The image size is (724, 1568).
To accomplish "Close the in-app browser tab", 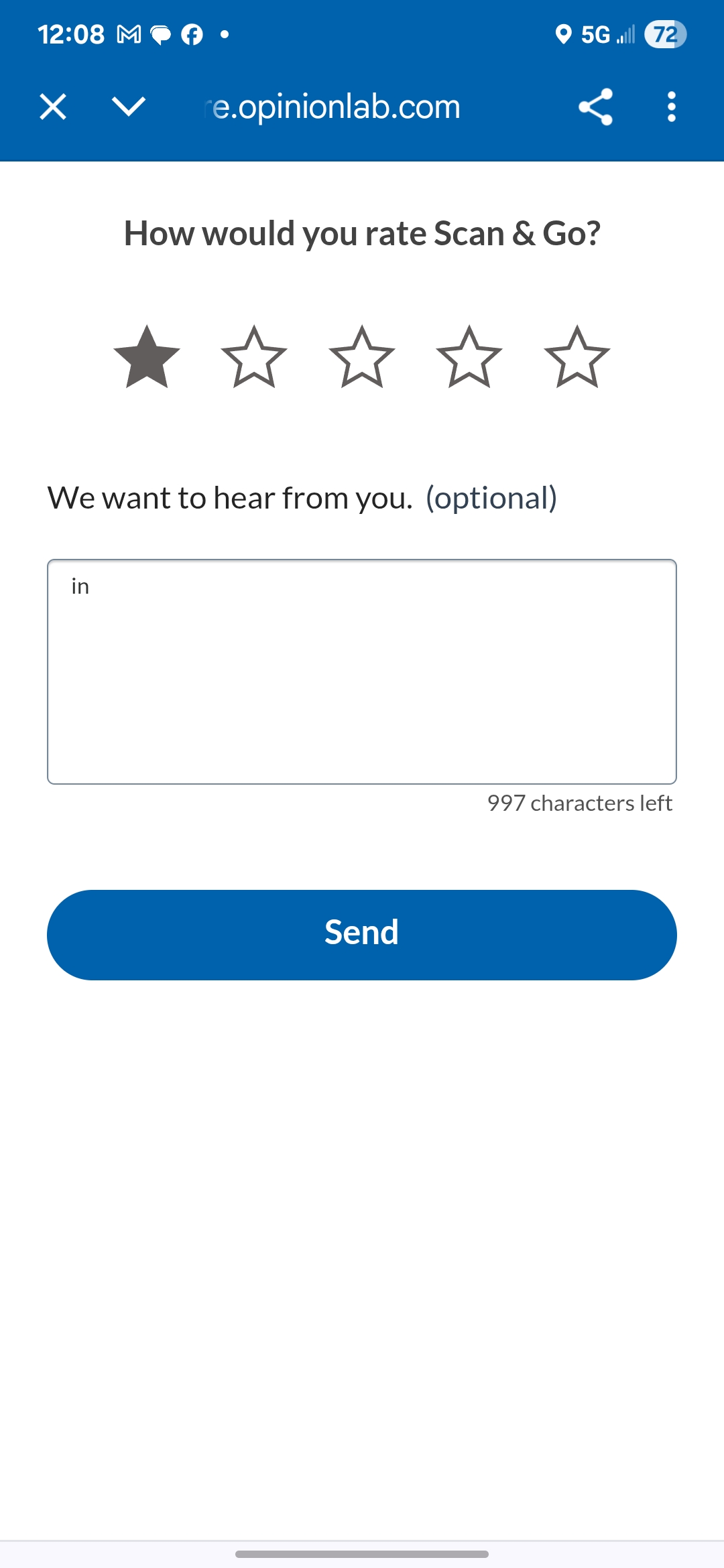I will 53,107.
